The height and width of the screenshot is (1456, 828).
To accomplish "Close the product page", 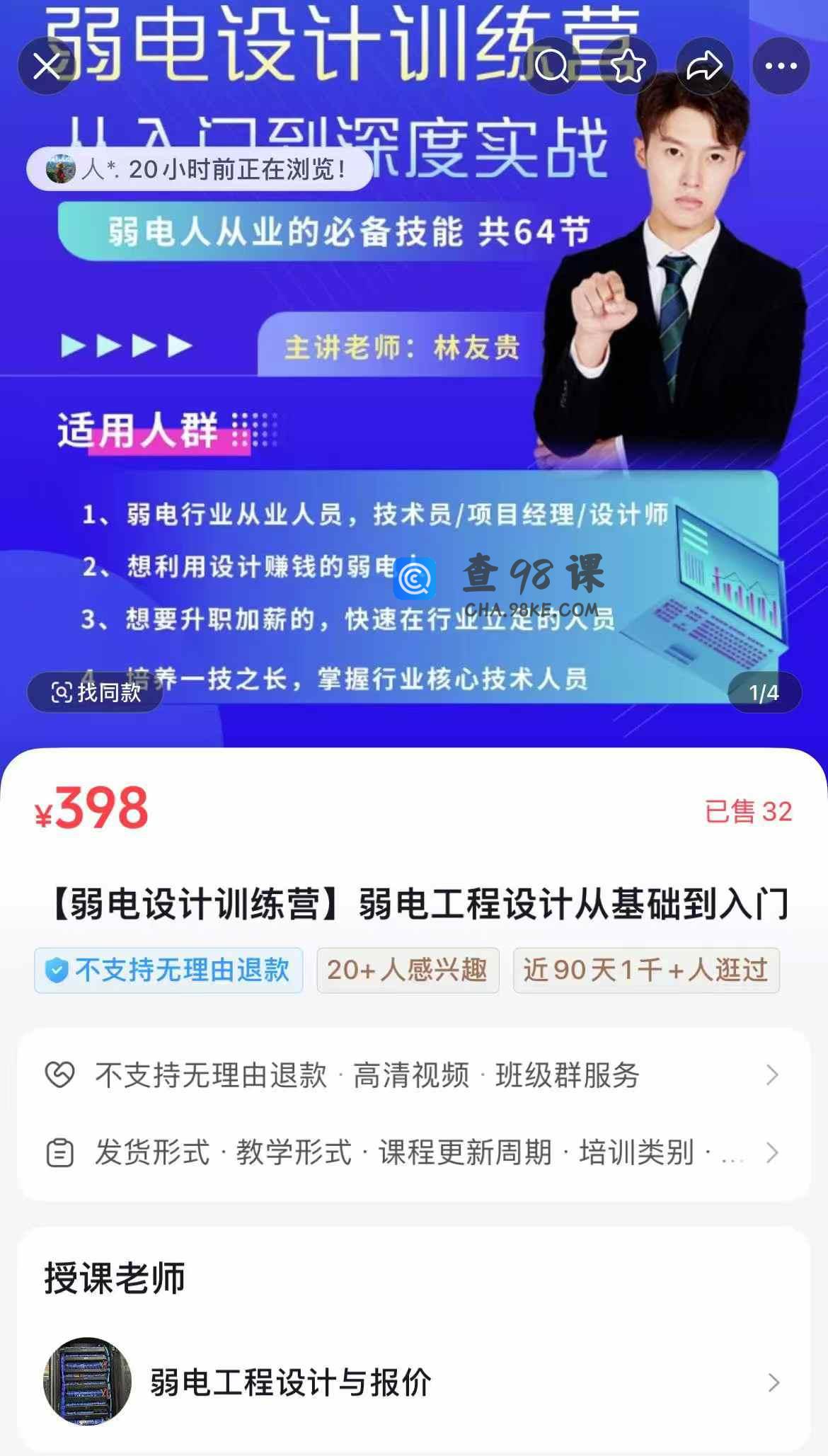I will 47,67.
